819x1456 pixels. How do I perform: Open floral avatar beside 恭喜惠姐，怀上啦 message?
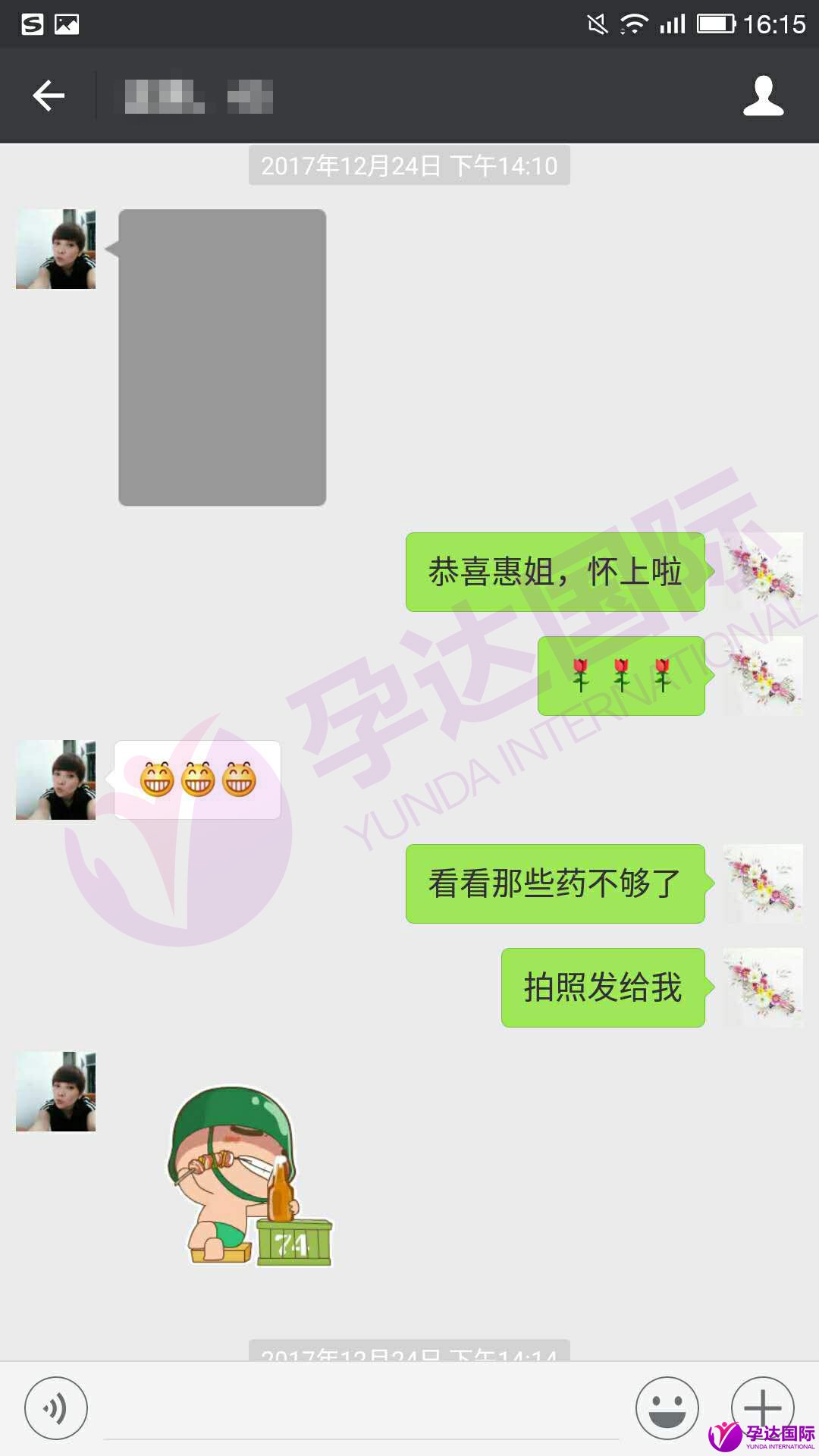tap(763, 572)
